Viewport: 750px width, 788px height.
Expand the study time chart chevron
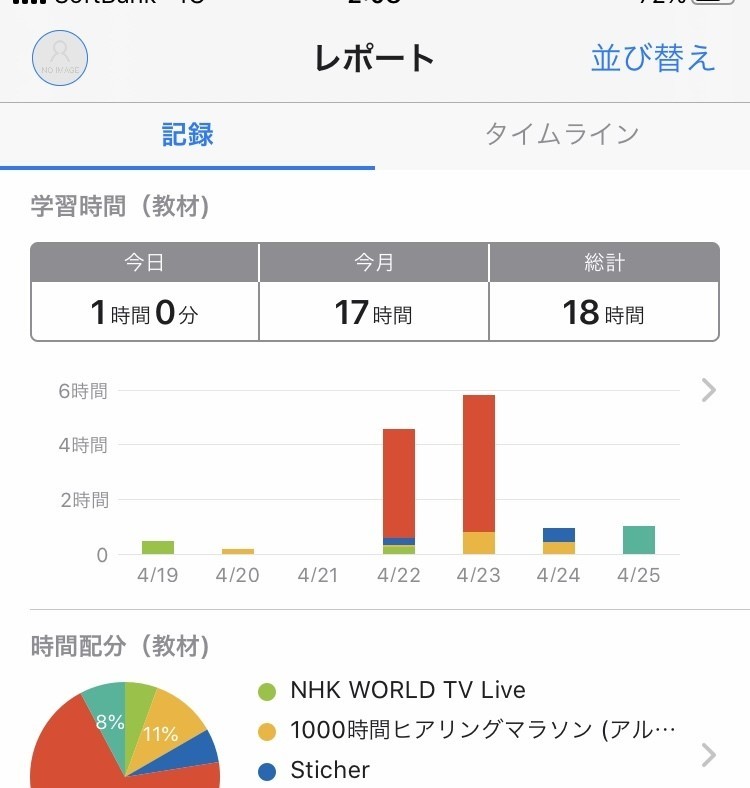709,390
